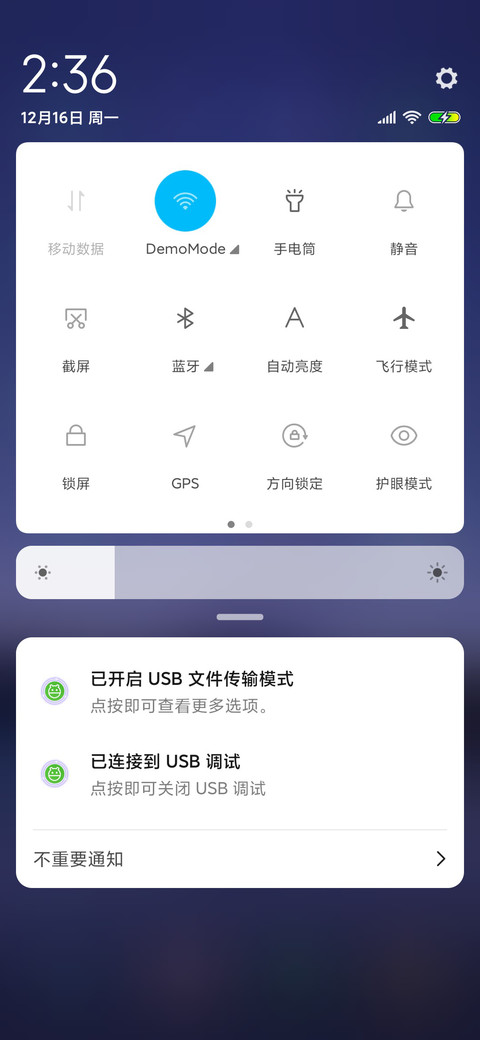Open the 已连接到 USB 调试 notification

240,773
